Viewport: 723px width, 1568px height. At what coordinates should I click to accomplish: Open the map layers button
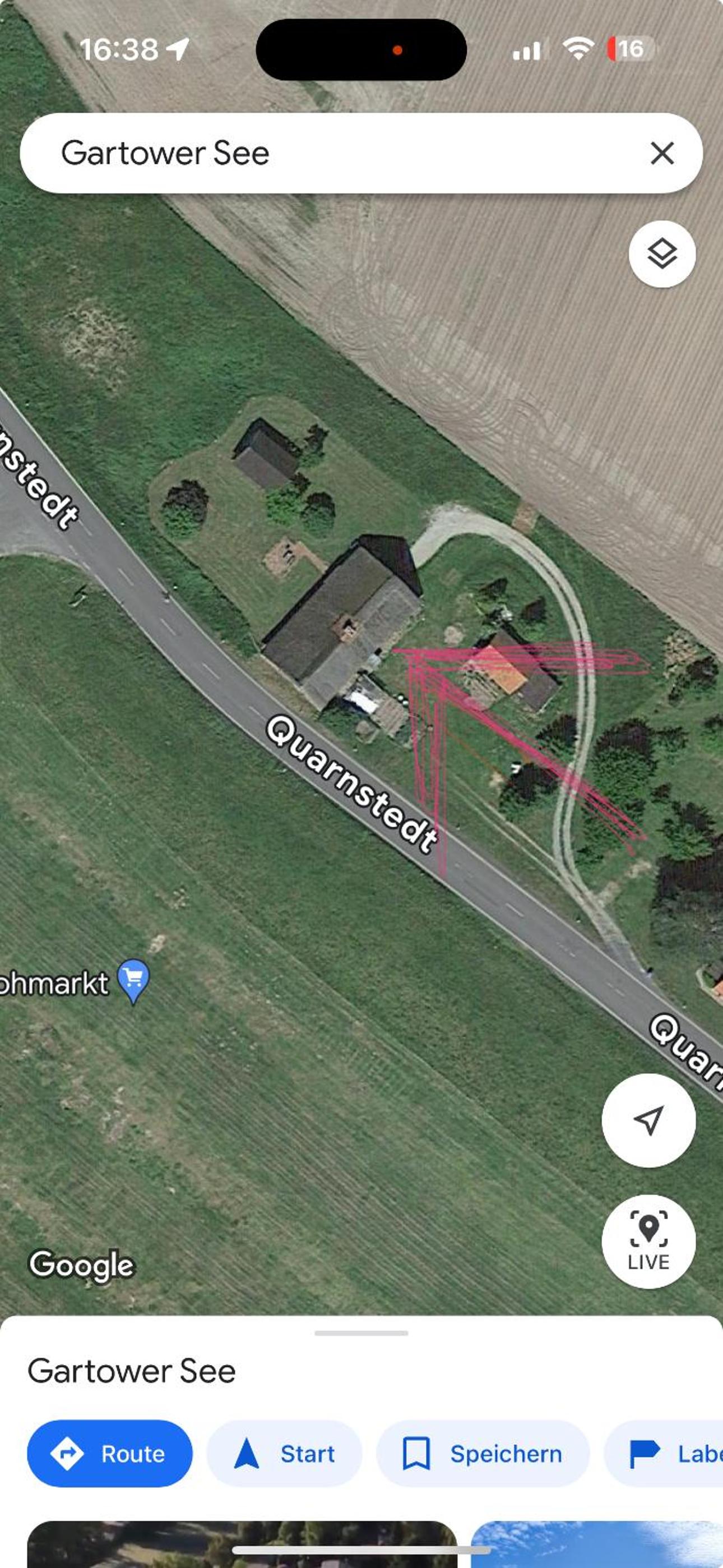(661, 254)
